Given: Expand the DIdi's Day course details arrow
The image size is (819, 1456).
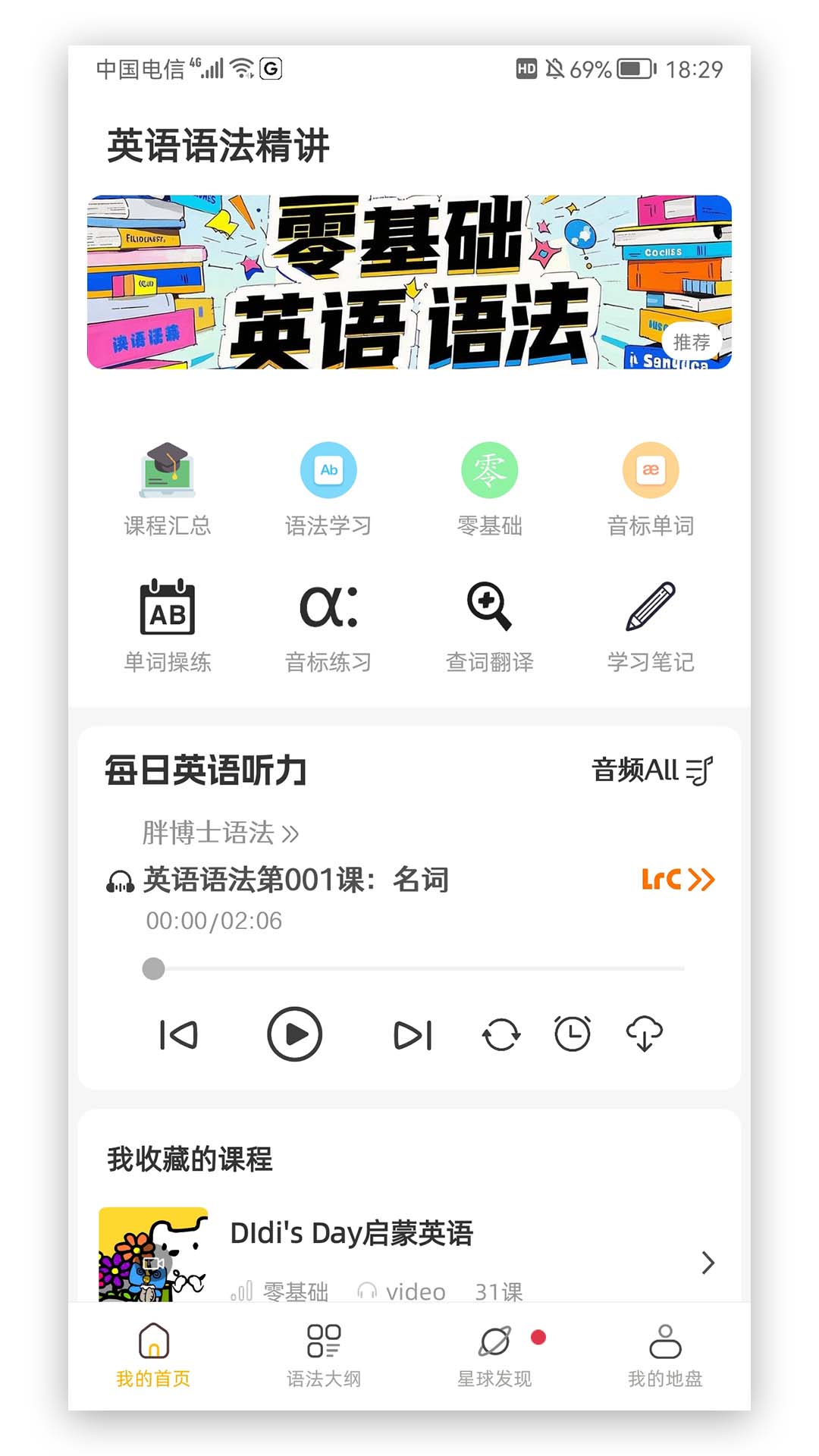Looking at the screenshot, I should 708,1263.
